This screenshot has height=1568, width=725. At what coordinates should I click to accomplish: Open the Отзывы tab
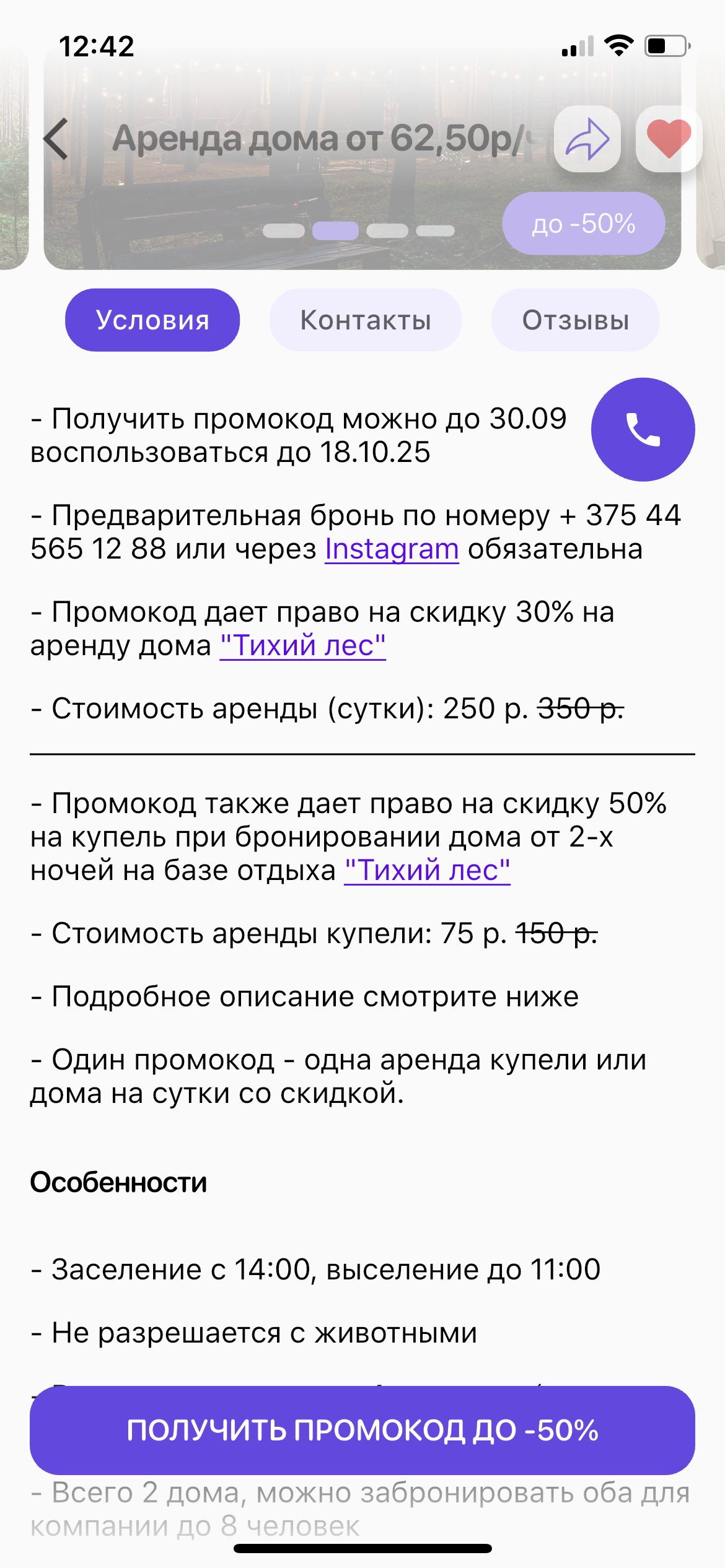[575, 320]
